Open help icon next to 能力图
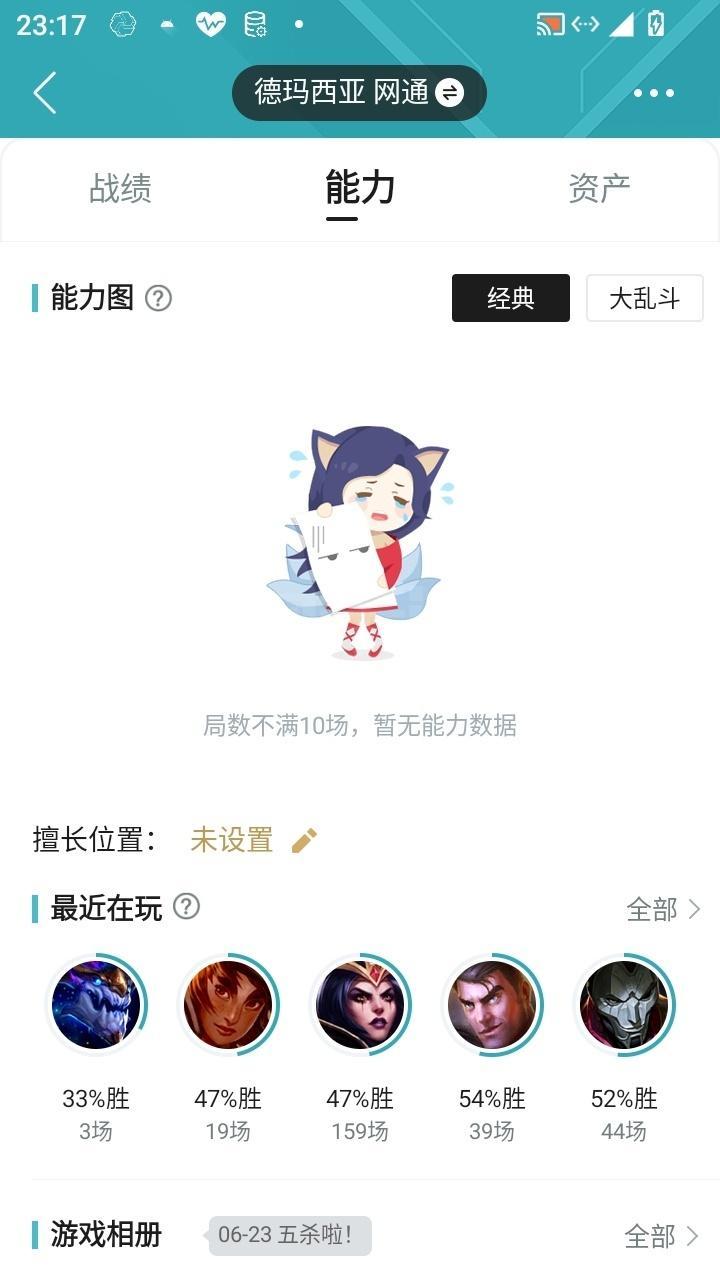 [159, 298]
